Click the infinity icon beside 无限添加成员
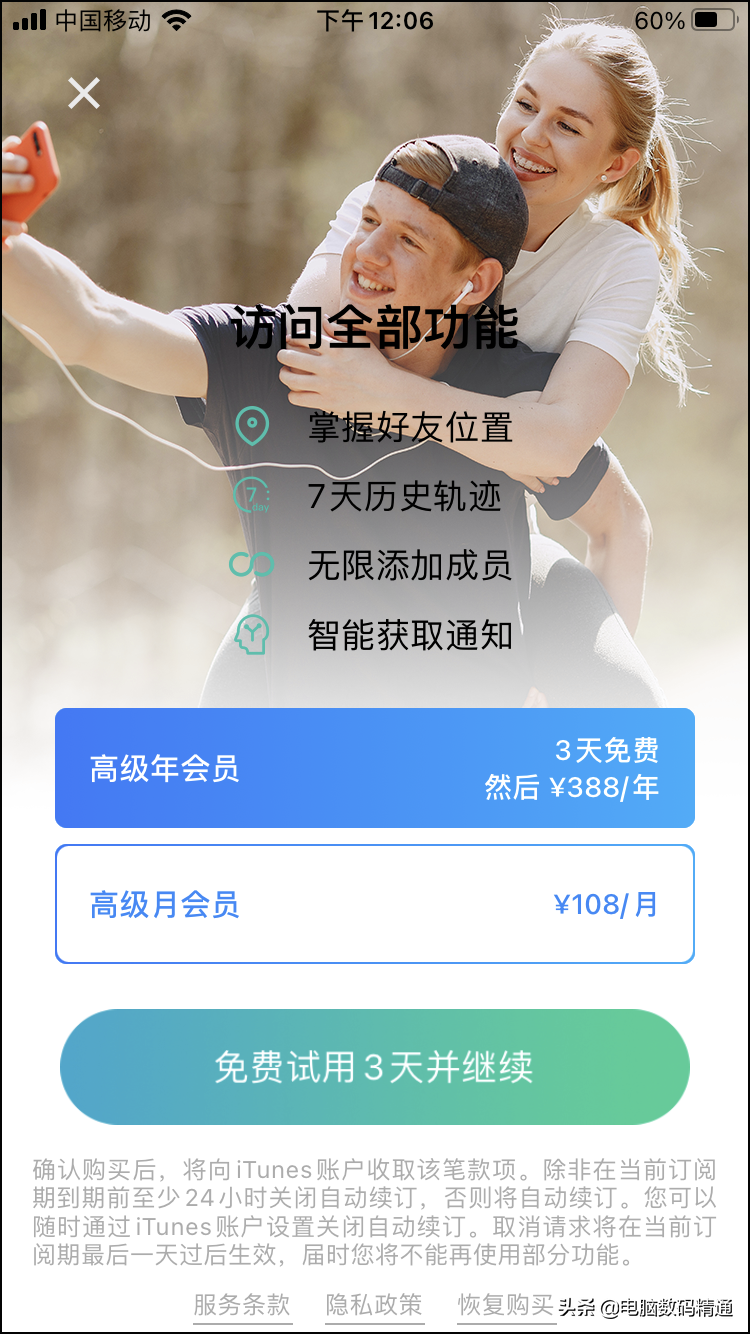The image size is (750, 1334). (x=250, y=564)
